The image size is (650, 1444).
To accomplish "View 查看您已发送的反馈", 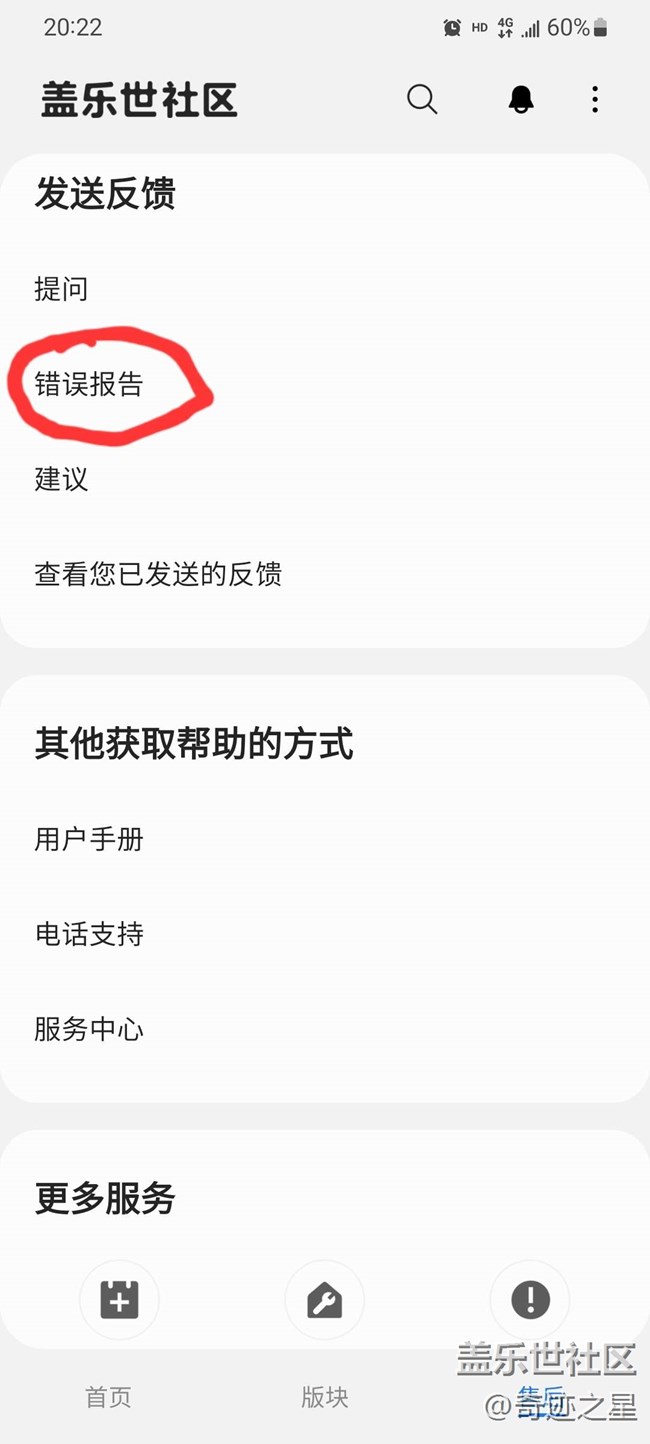I will point(158,574).
